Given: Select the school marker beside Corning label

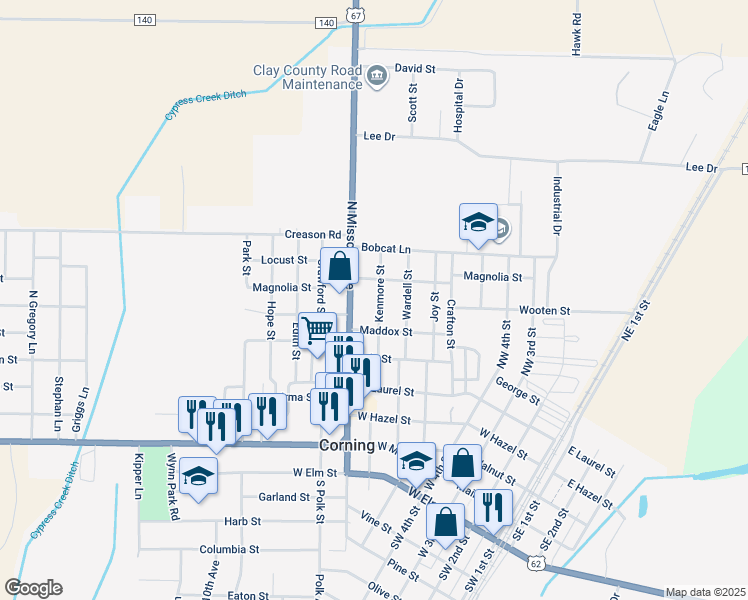Looking at the screenshot, I should coord(416,461).
